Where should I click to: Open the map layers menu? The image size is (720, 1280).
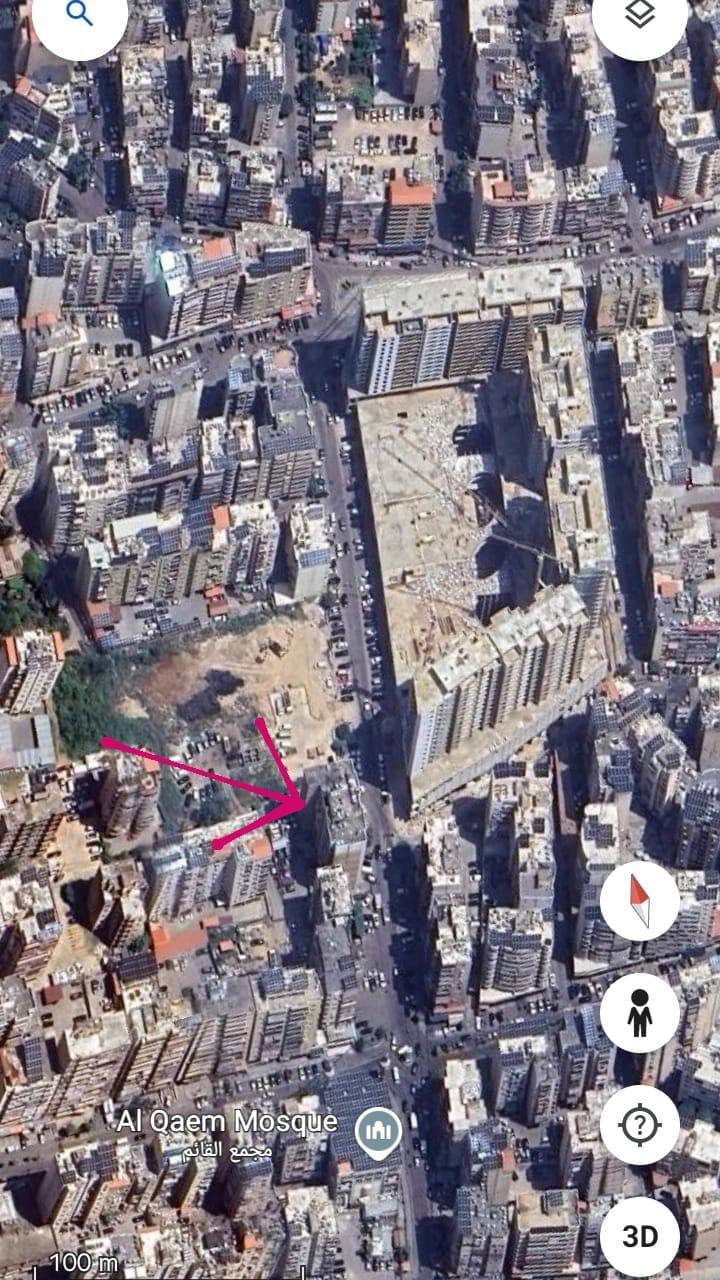click(640, 14)
